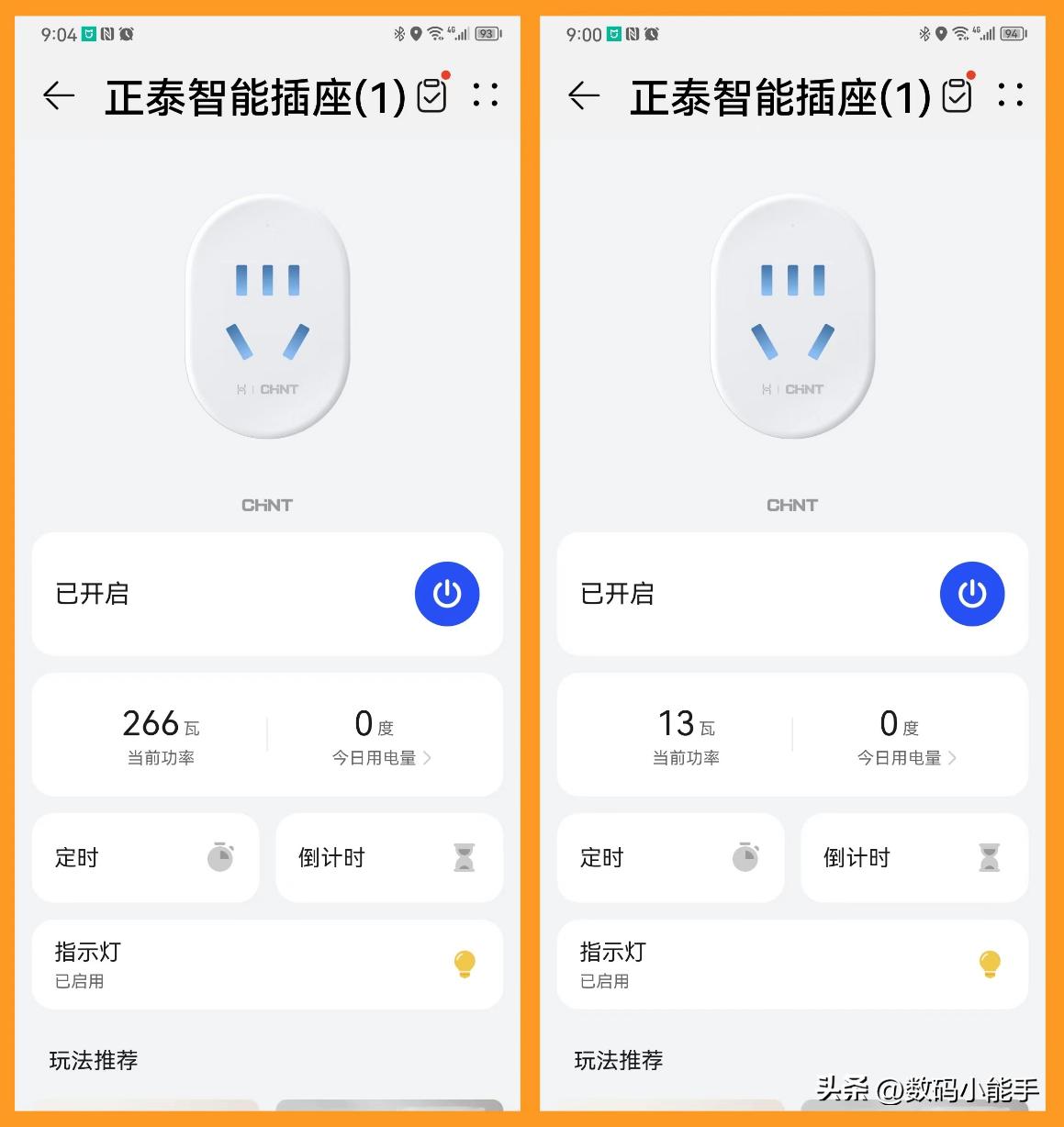The height and width of the screenshot is (1127, 1064).
Task: Open the more options icon beside the clipboard
Action: 487,96
